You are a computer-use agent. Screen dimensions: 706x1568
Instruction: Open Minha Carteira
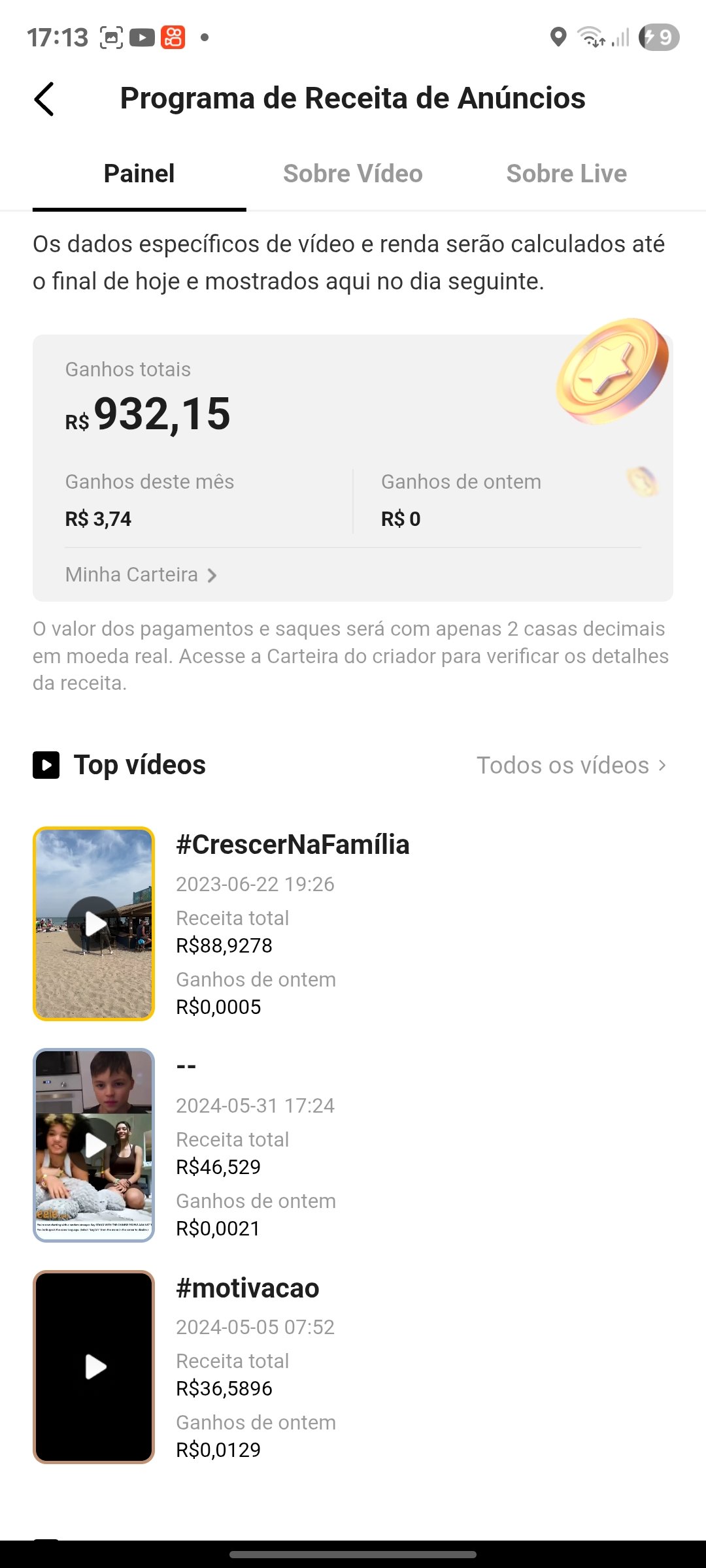tap(141, 575)
